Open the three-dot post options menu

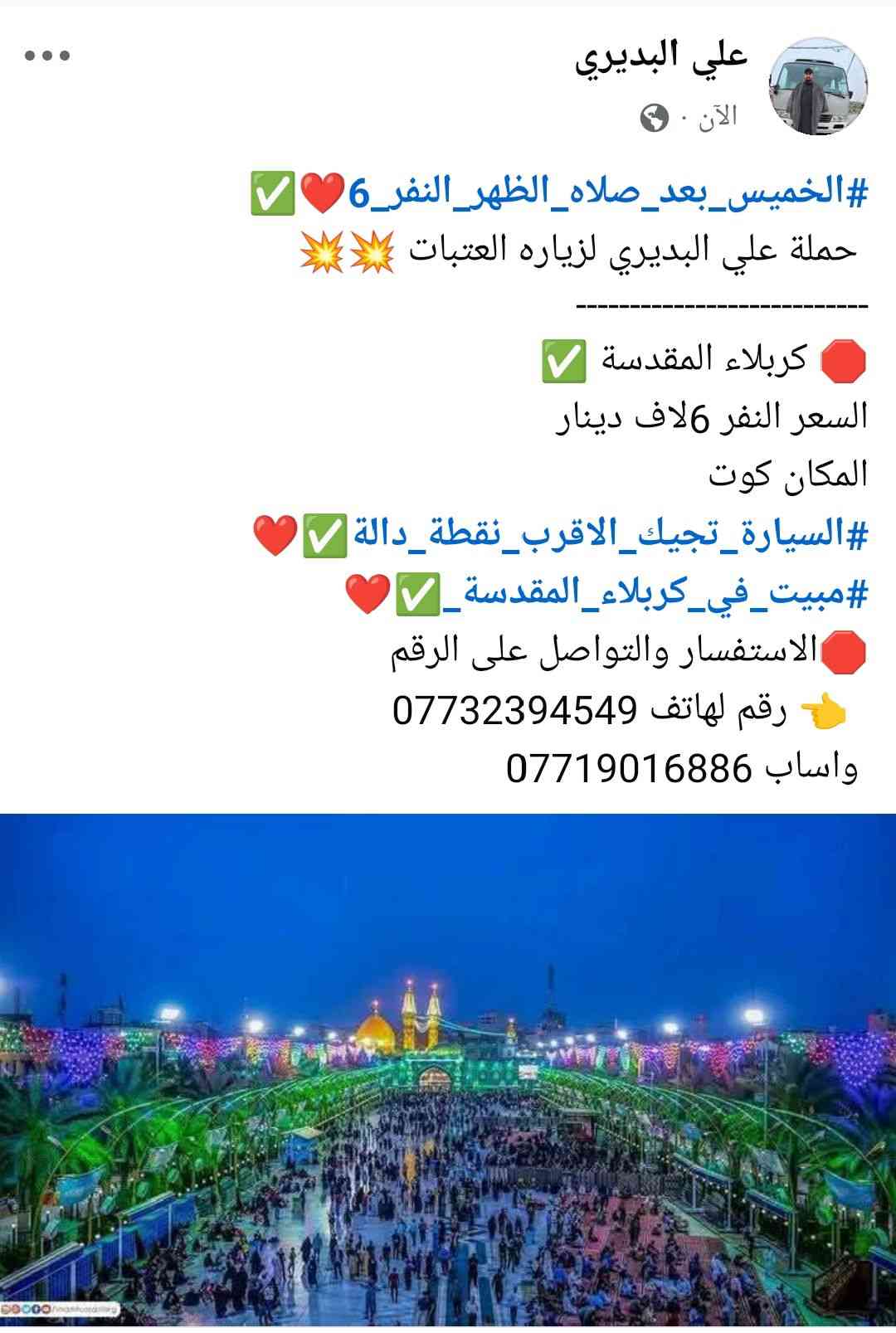point(47,56)
